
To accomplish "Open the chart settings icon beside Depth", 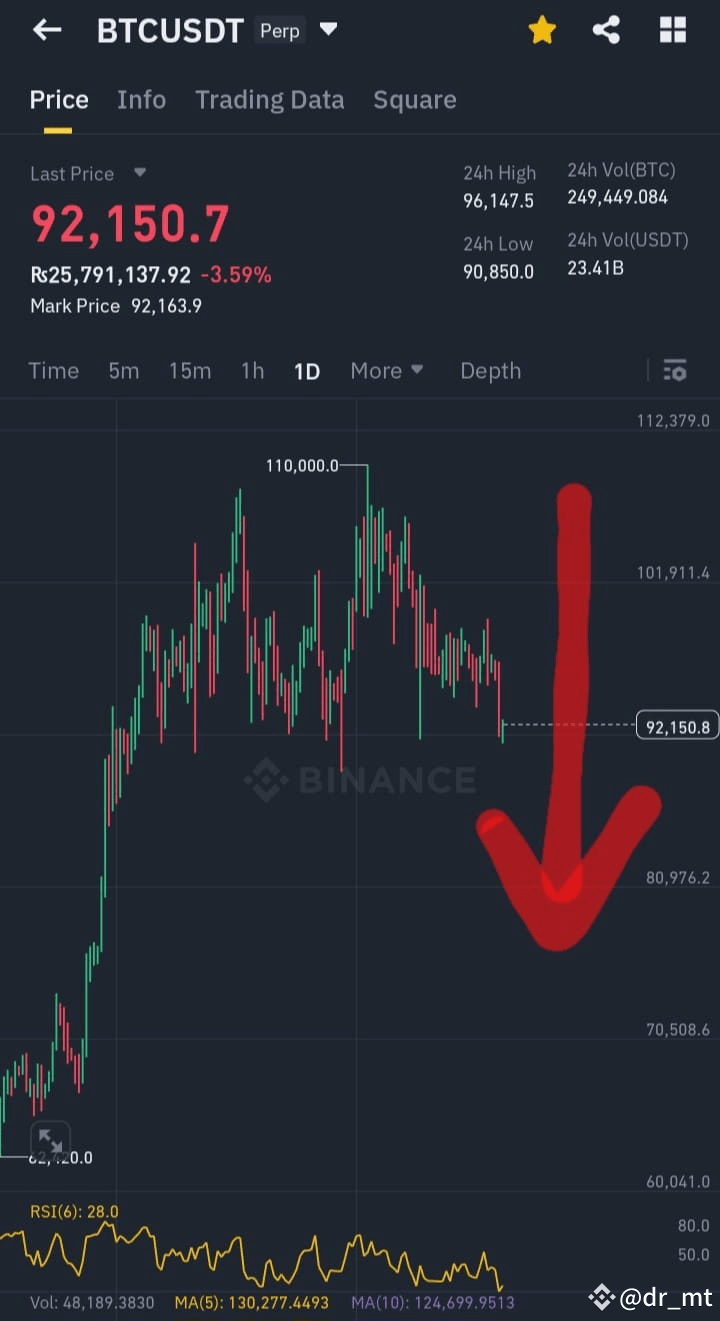I will 675,370.
